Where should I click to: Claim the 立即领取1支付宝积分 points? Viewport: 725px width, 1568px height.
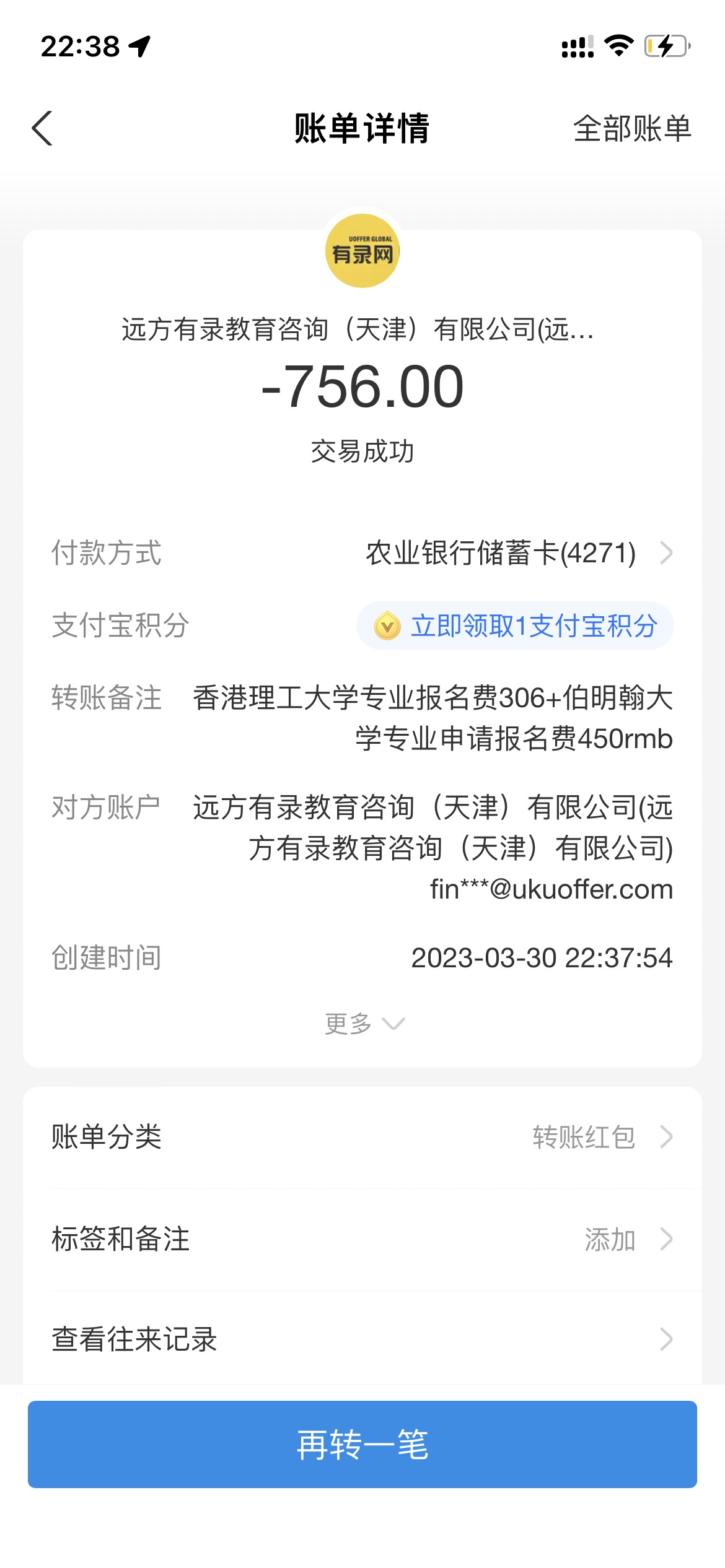(516, 626)
